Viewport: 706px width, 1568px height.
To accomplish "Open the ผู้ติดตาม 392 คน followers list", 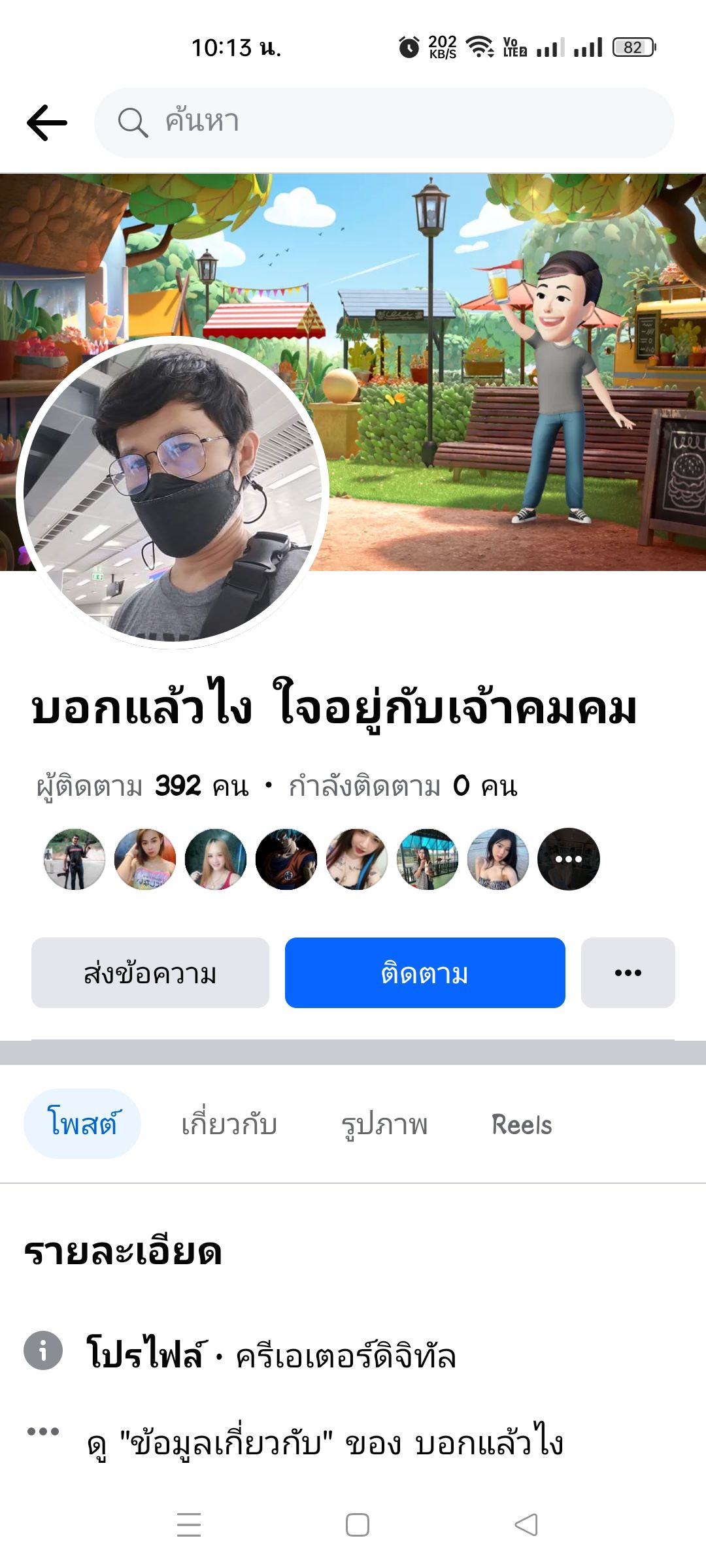I will tap(143, 786).
